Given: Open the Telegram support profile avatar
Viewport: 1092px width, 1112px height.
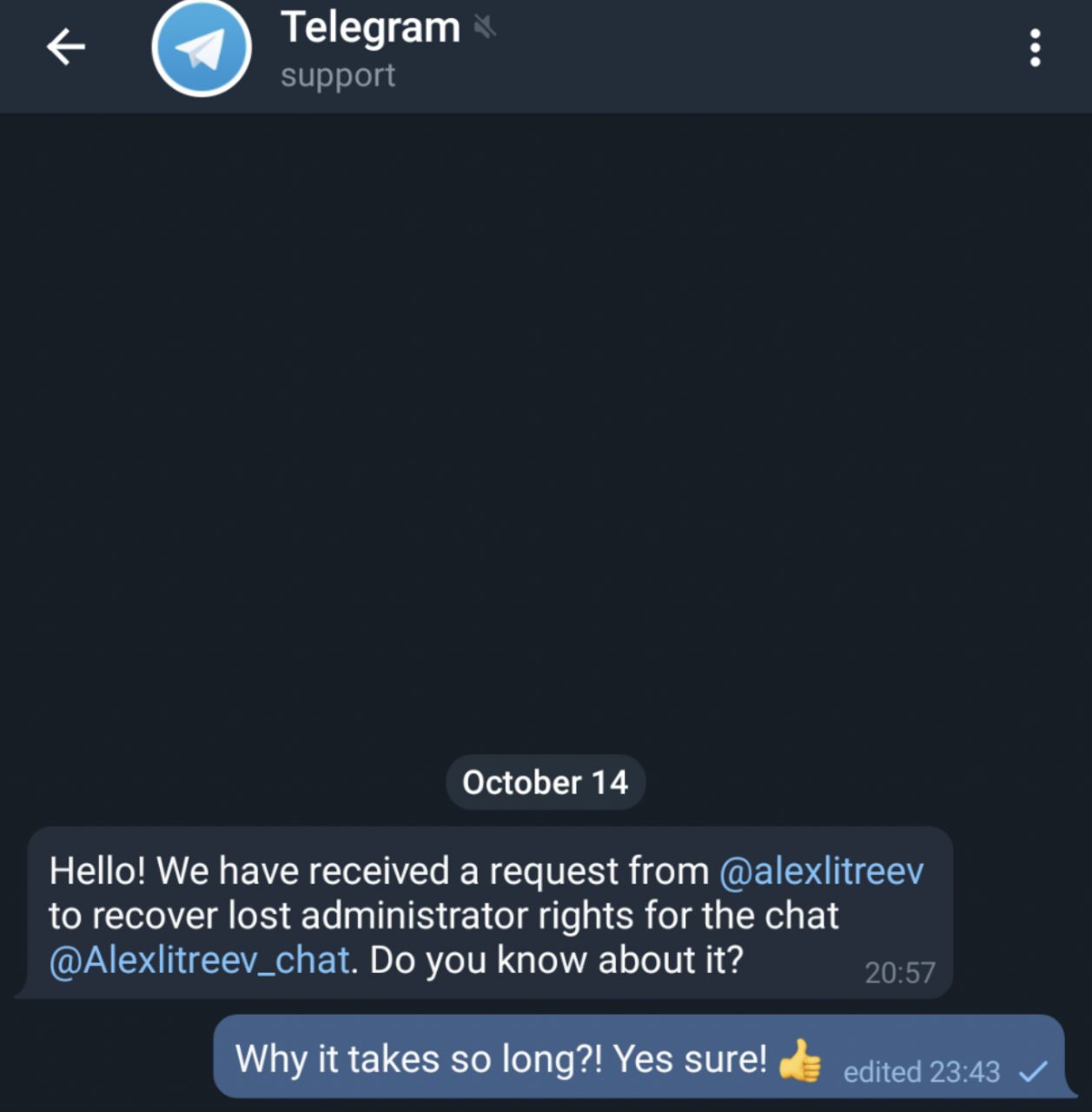Looking at the screenshot, I should 202,49.
